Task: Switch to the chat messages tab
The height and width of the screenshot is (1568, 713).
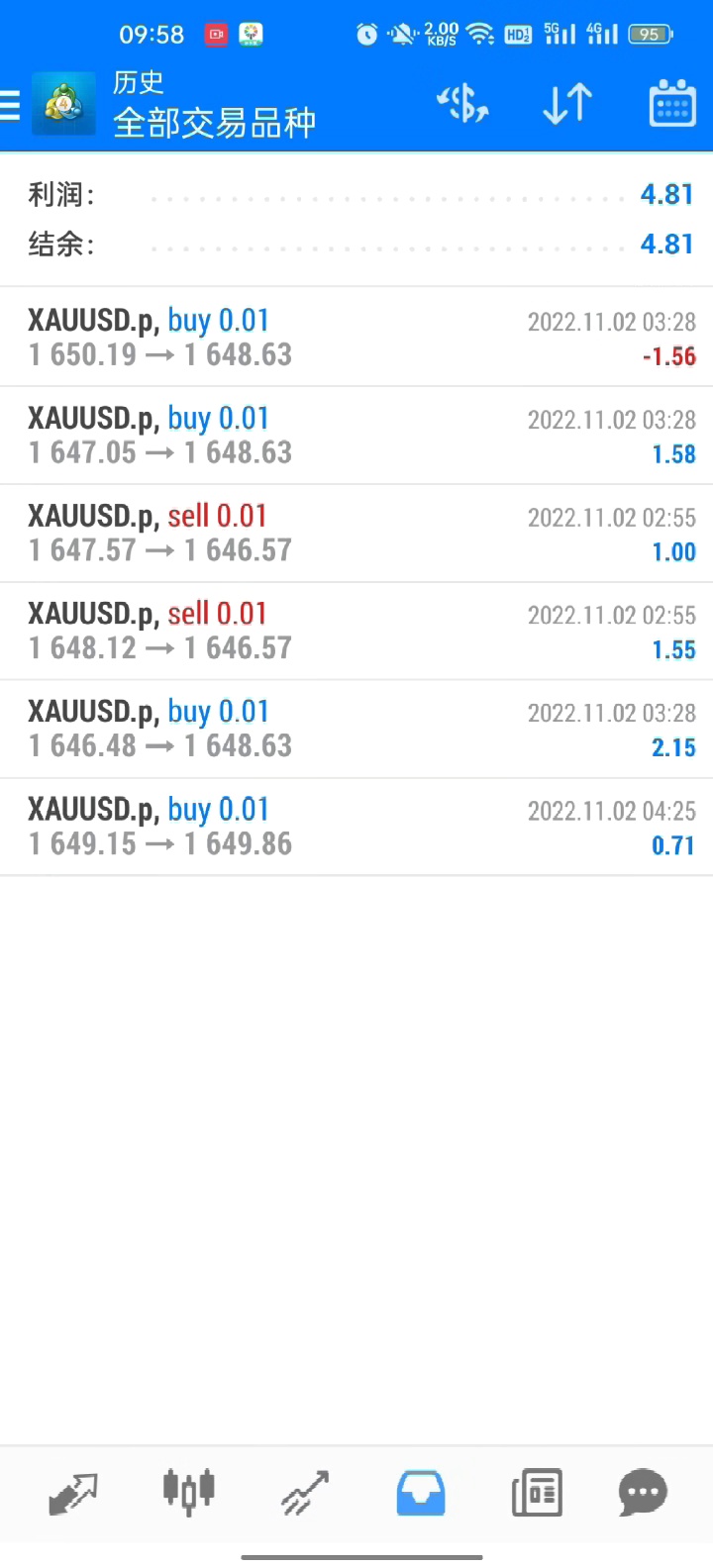Action: [643, 1493]
